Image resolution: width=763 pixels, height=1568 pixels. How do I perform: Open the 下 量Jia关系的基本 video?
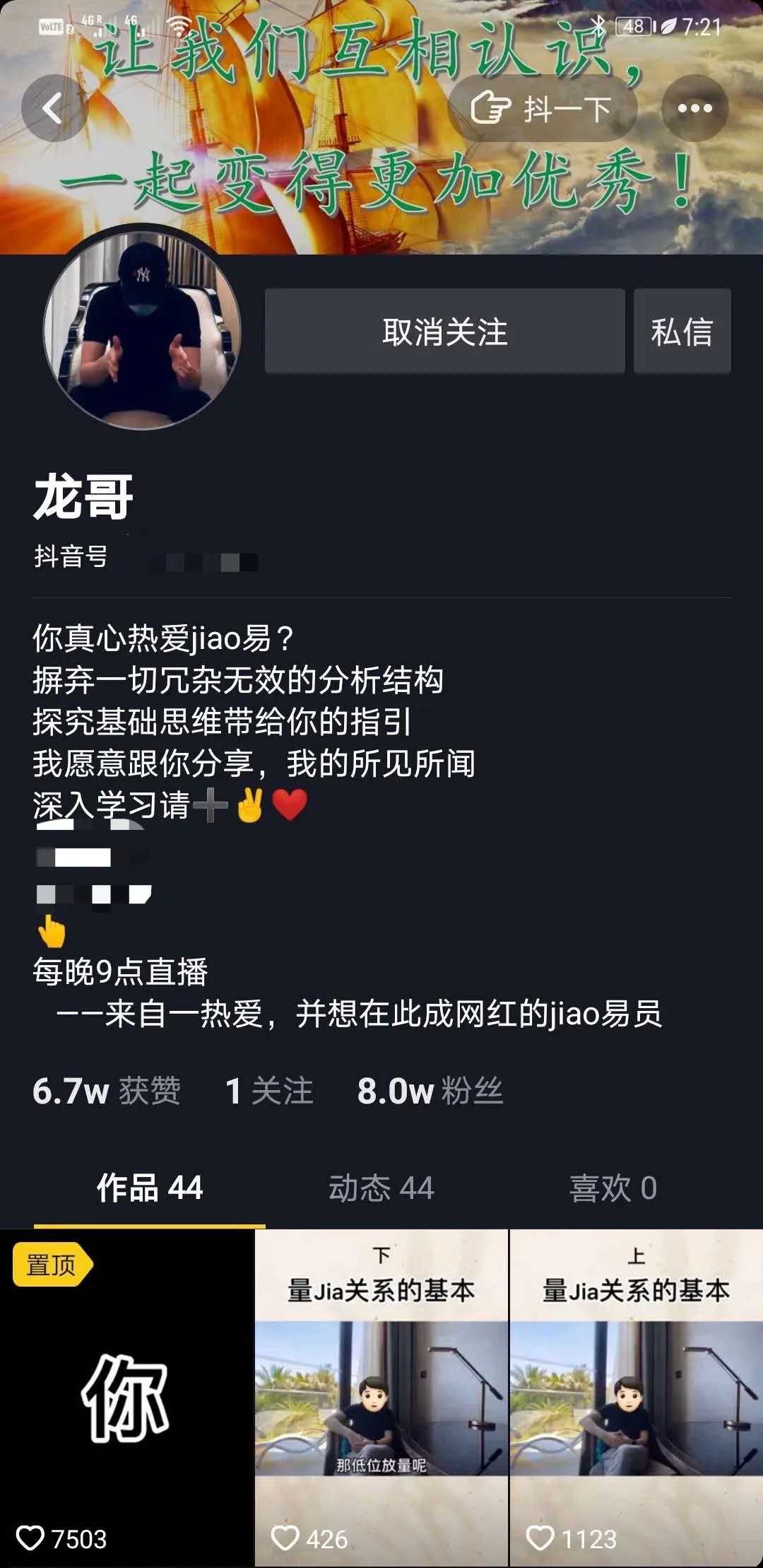[x=381, y=1398]
